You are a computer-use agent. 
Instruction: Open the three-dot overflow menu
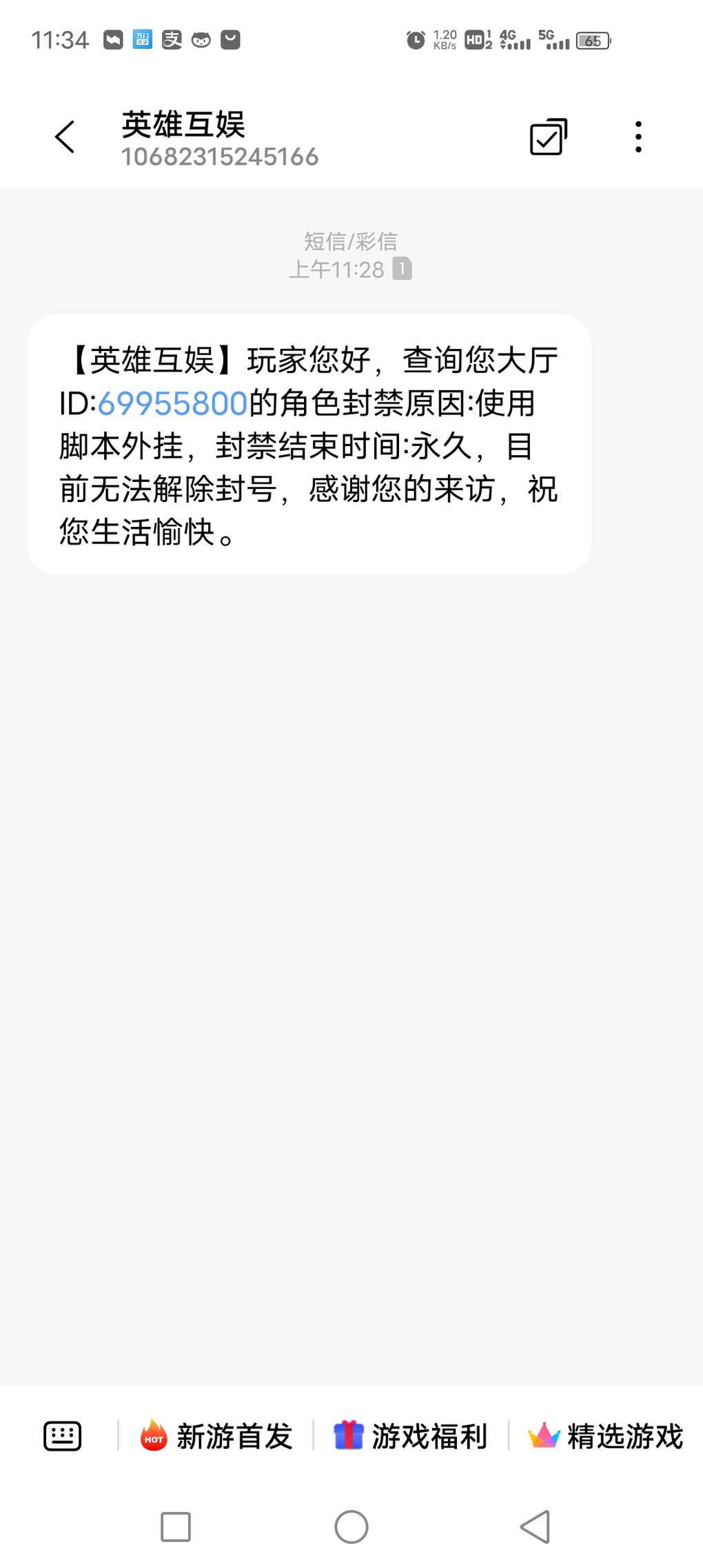(639, 137)
